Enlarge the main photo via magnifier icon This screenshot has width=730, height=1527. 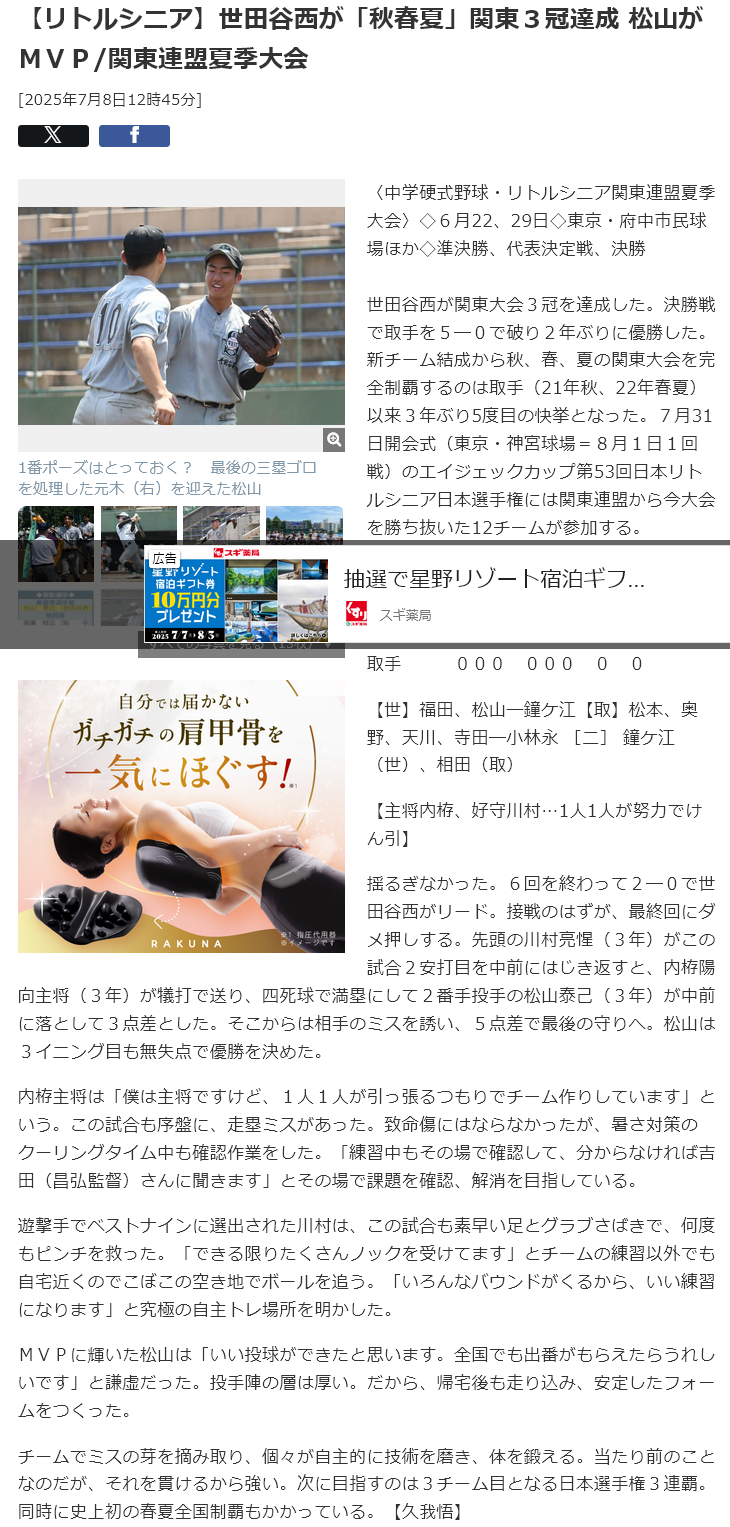[334, 439]
